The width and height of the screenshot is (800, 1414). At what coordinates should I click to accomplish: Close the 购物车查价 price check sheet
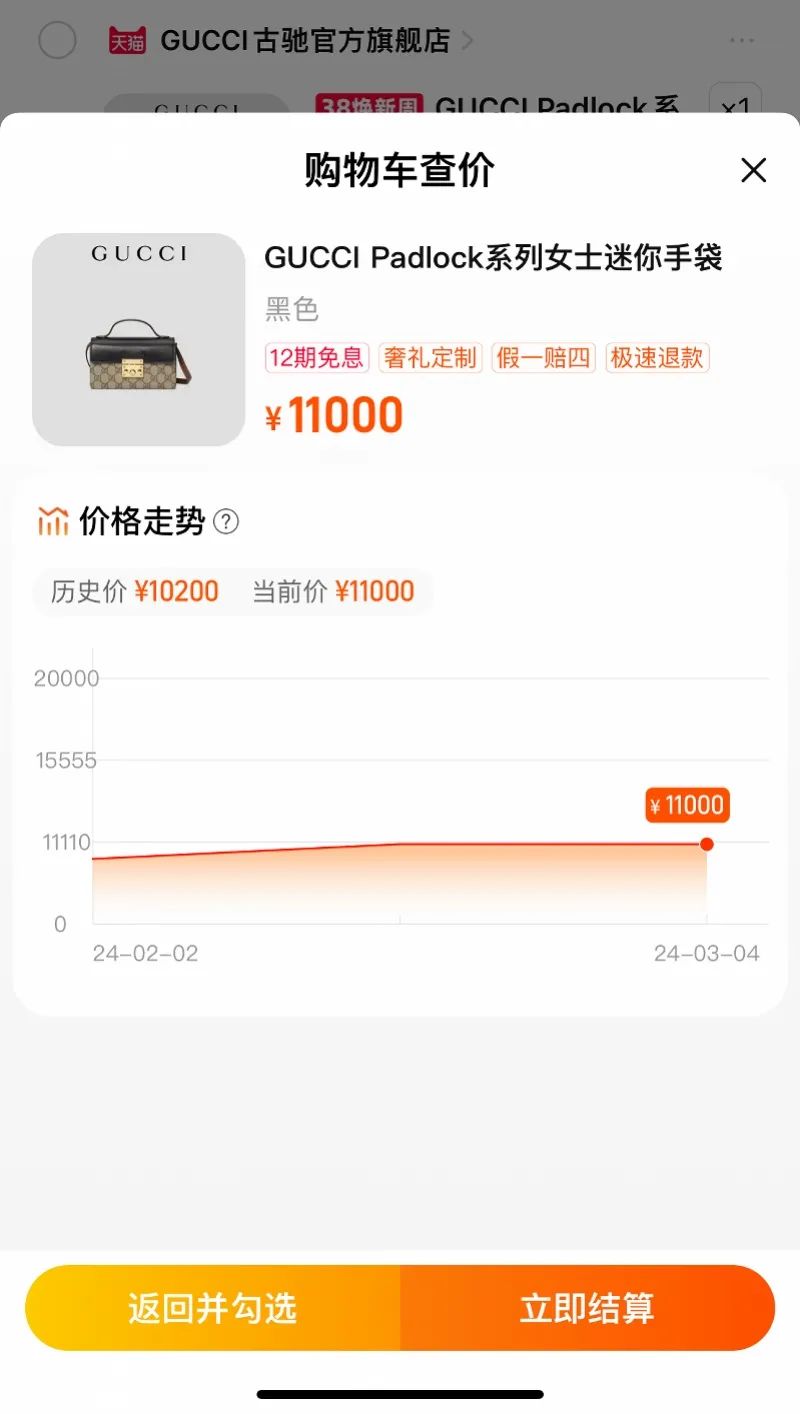click(753, 170)
